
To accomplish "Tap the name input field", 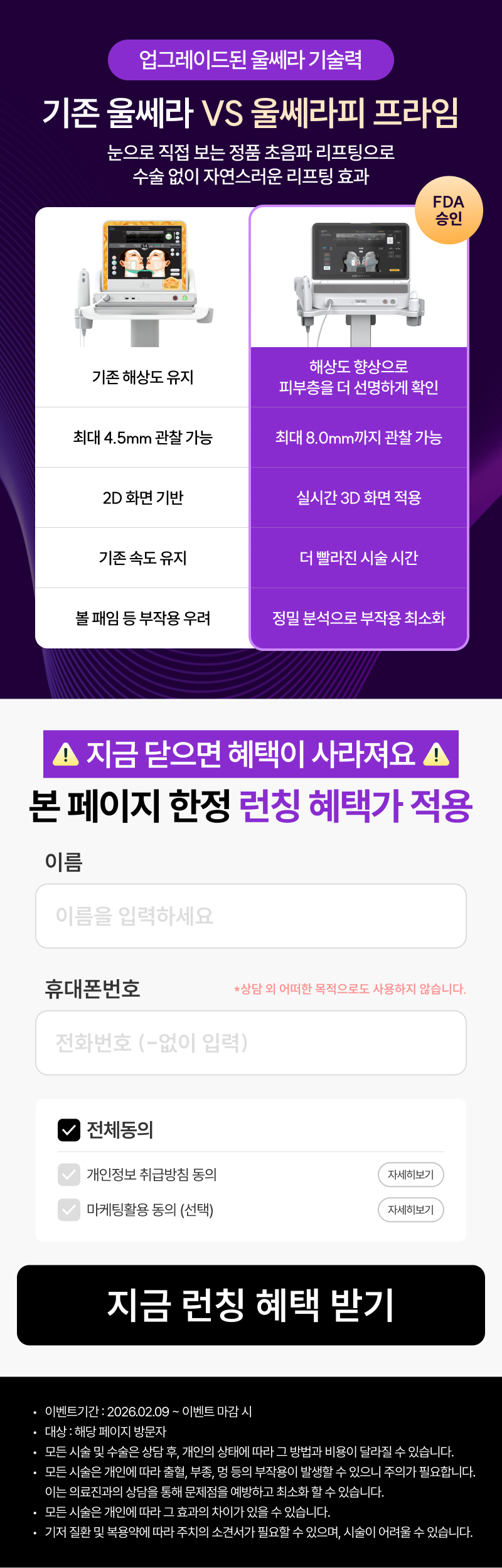I will [x=251, y=916].
